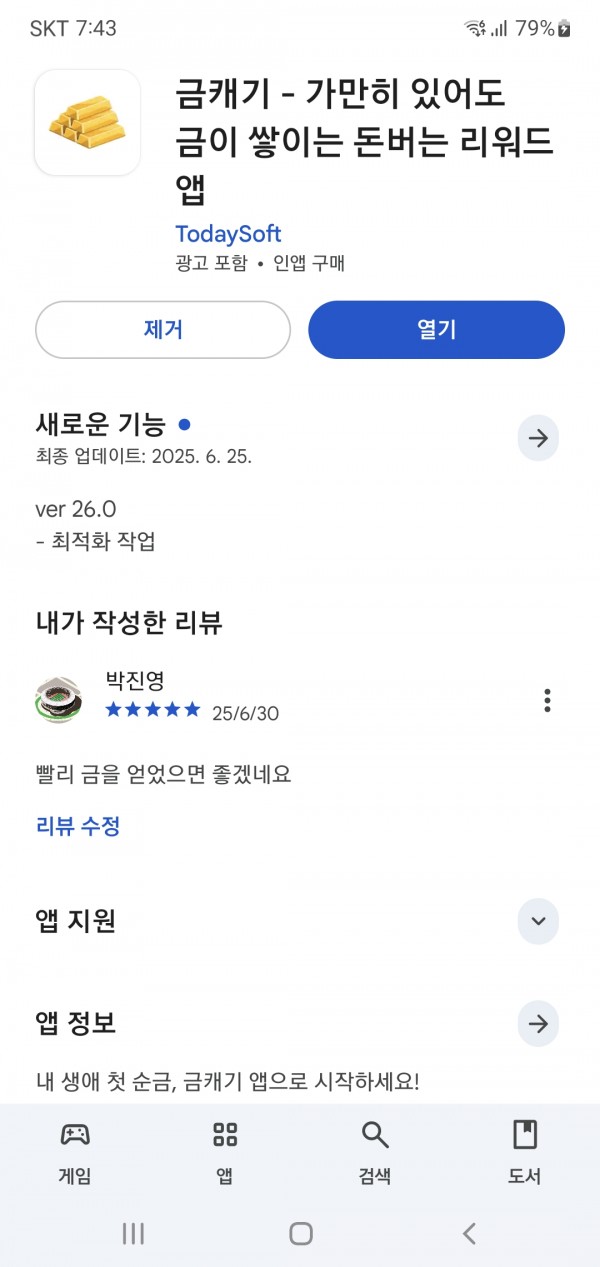Image resolution: width=600 pixels, height=1267 pixels.
Task: Tap 리뷰 수정 to edit review
Action: (78, 826)
